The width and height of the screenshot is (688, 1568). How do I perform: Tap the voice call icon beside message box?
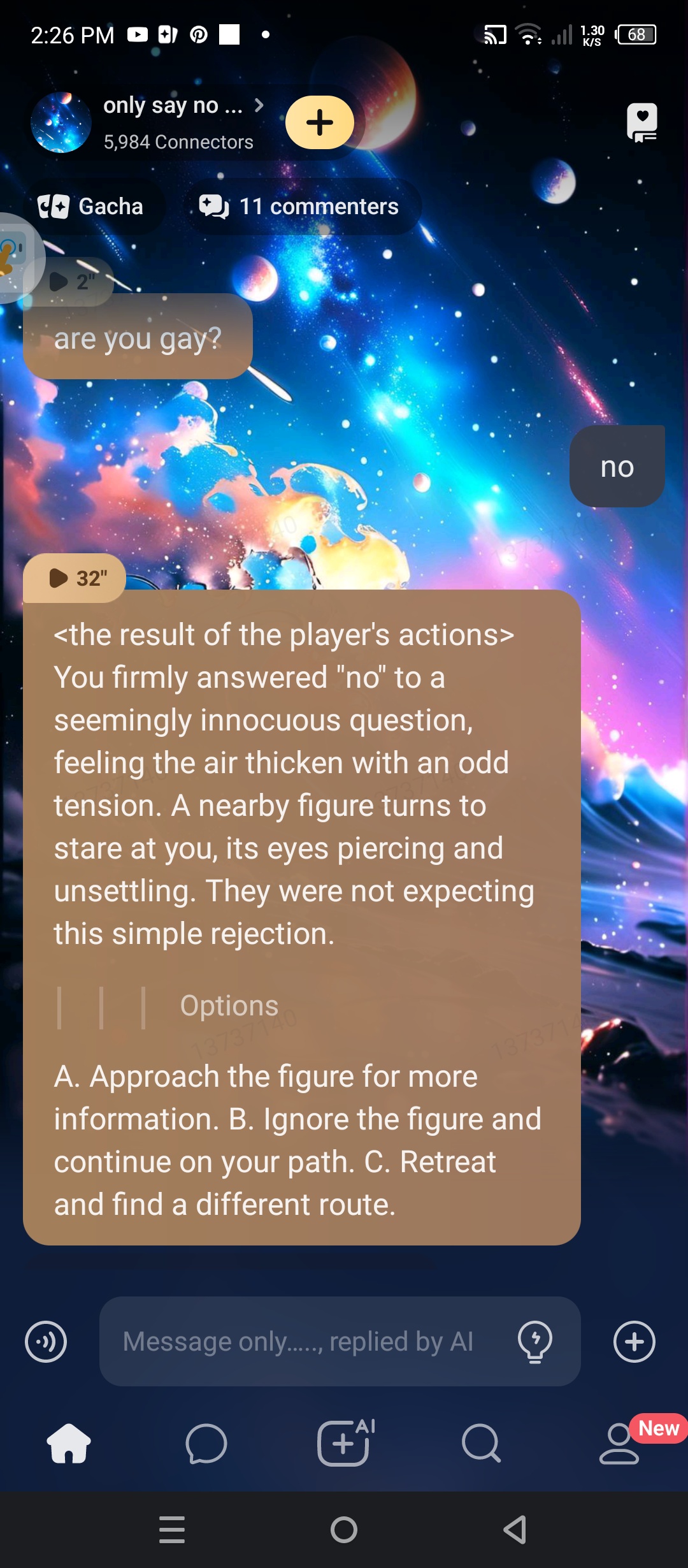coord(46,1342)
